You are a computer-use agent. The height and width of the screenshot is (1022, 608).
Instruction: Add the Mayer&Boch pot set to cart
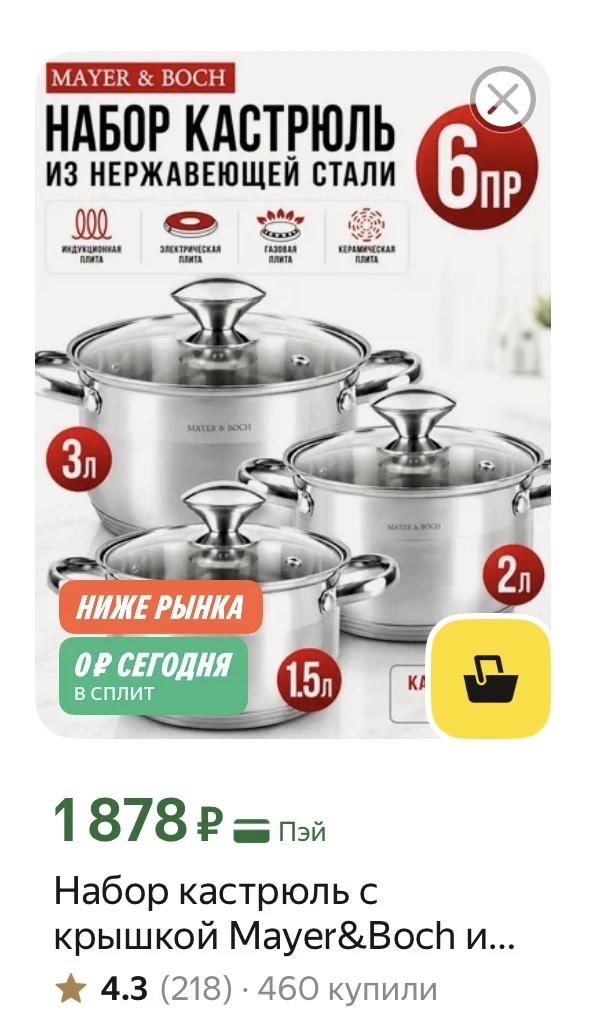click(491, 679)
